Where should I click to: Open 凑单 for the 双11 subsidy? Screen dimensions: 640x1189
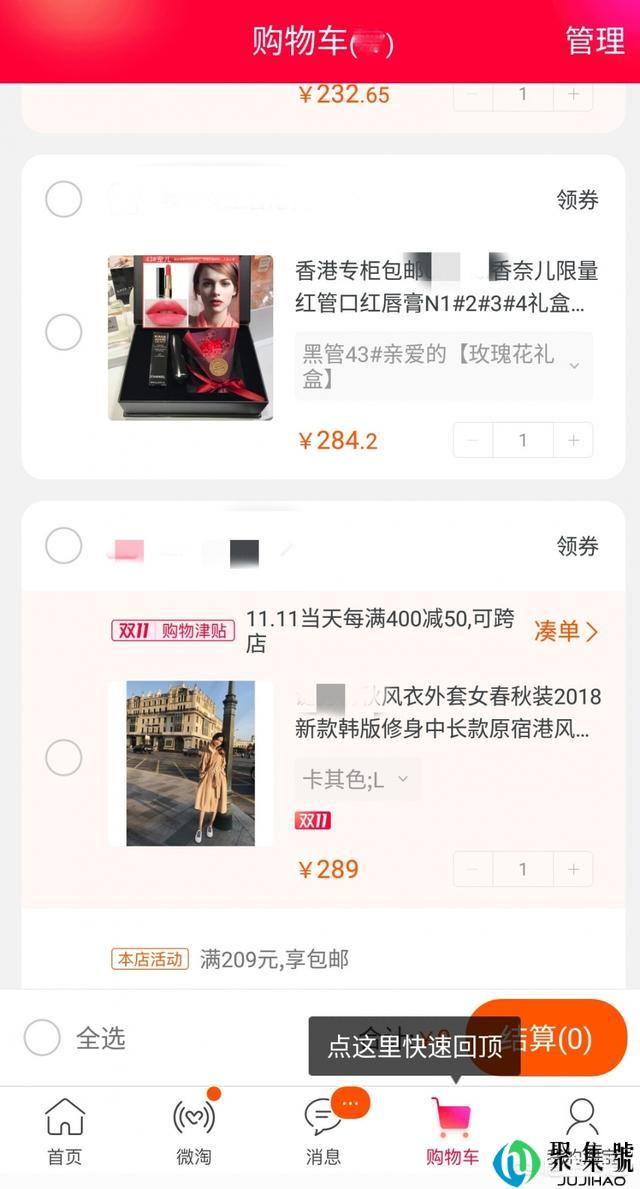(x=566, y=631)
